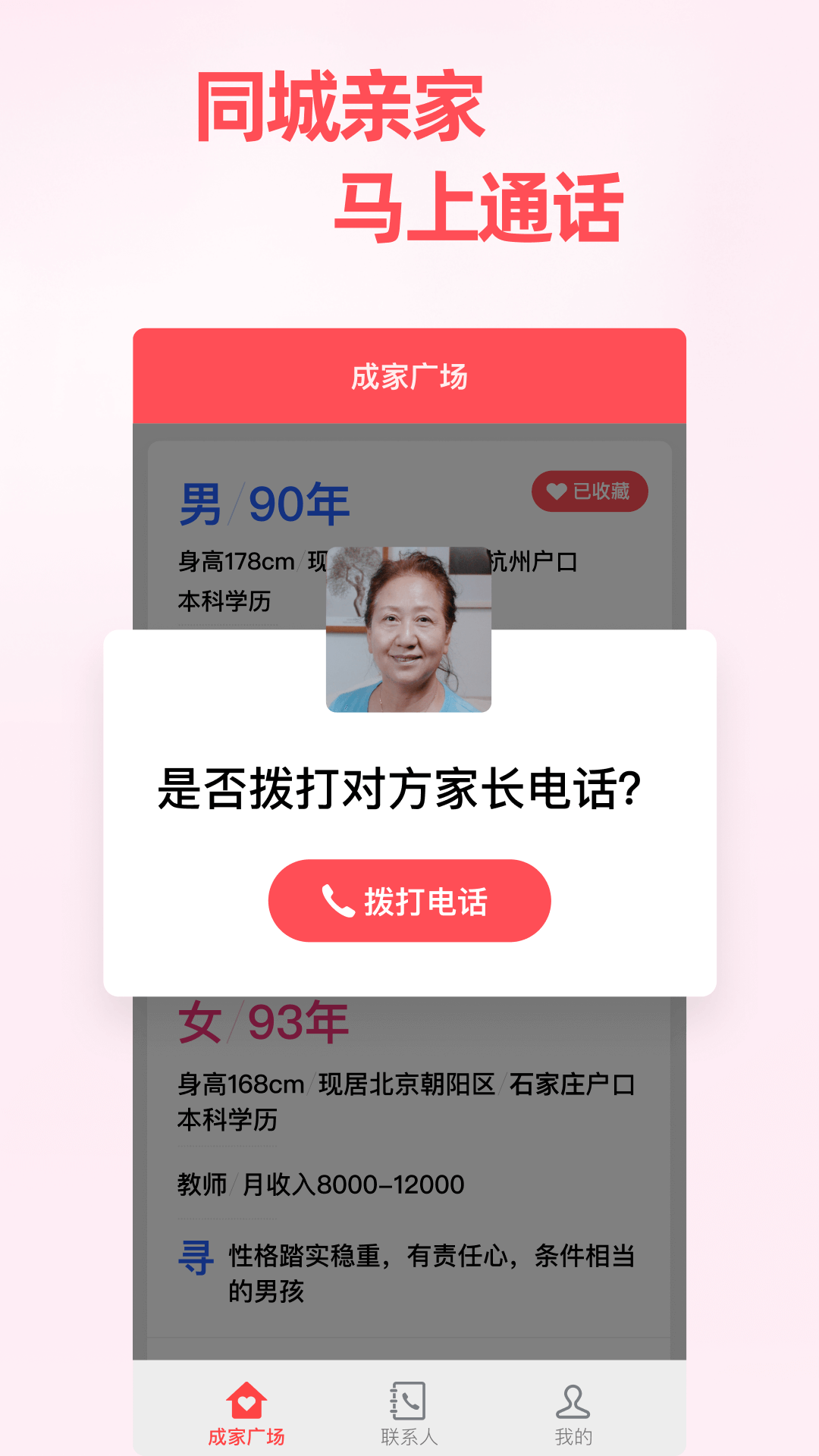Toggle collection state on the male profile card

point(591,491)
